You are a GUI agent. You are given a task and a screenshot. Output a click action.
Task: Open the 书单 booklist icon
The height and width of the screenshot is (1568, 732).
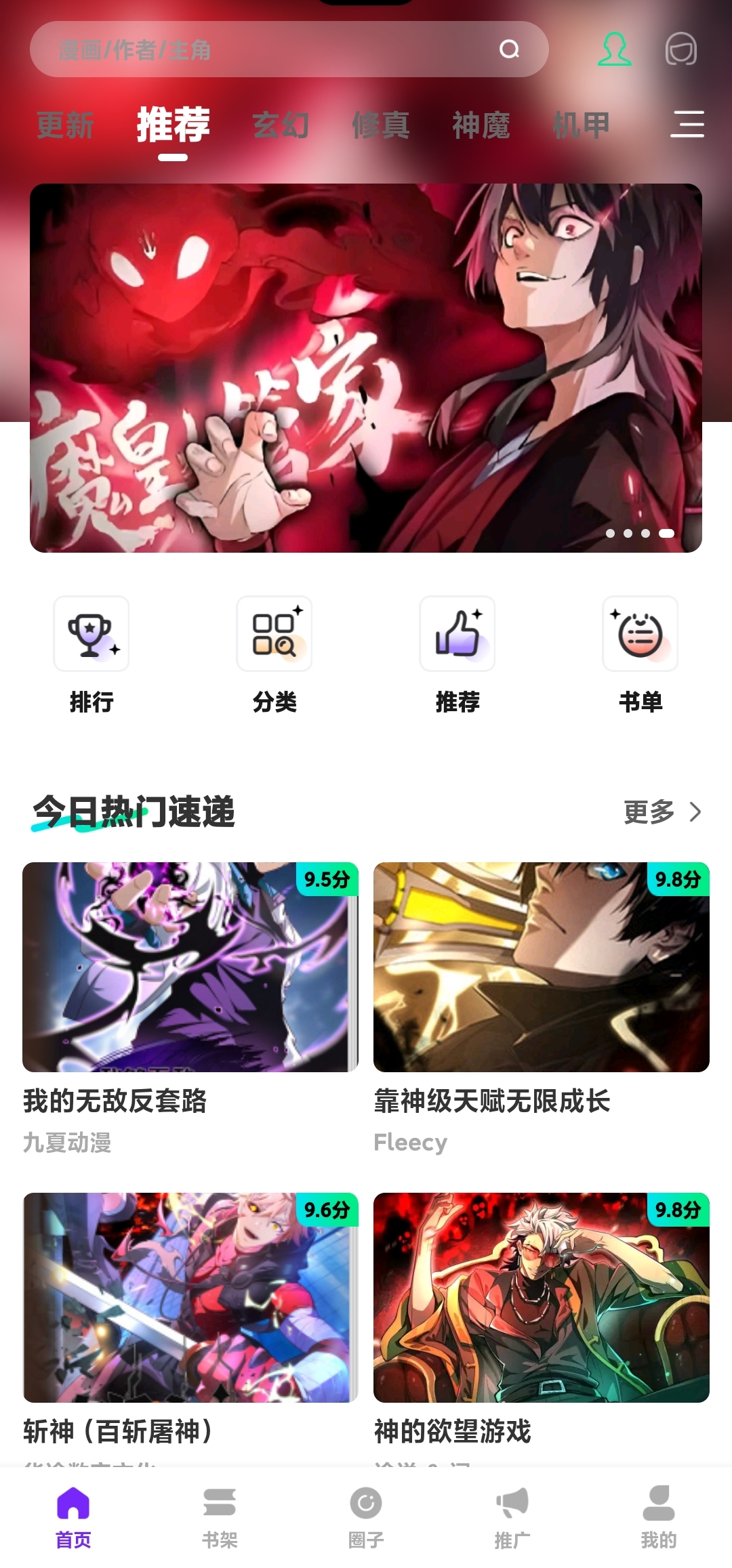pyautogui.click(x=641, y=634)
